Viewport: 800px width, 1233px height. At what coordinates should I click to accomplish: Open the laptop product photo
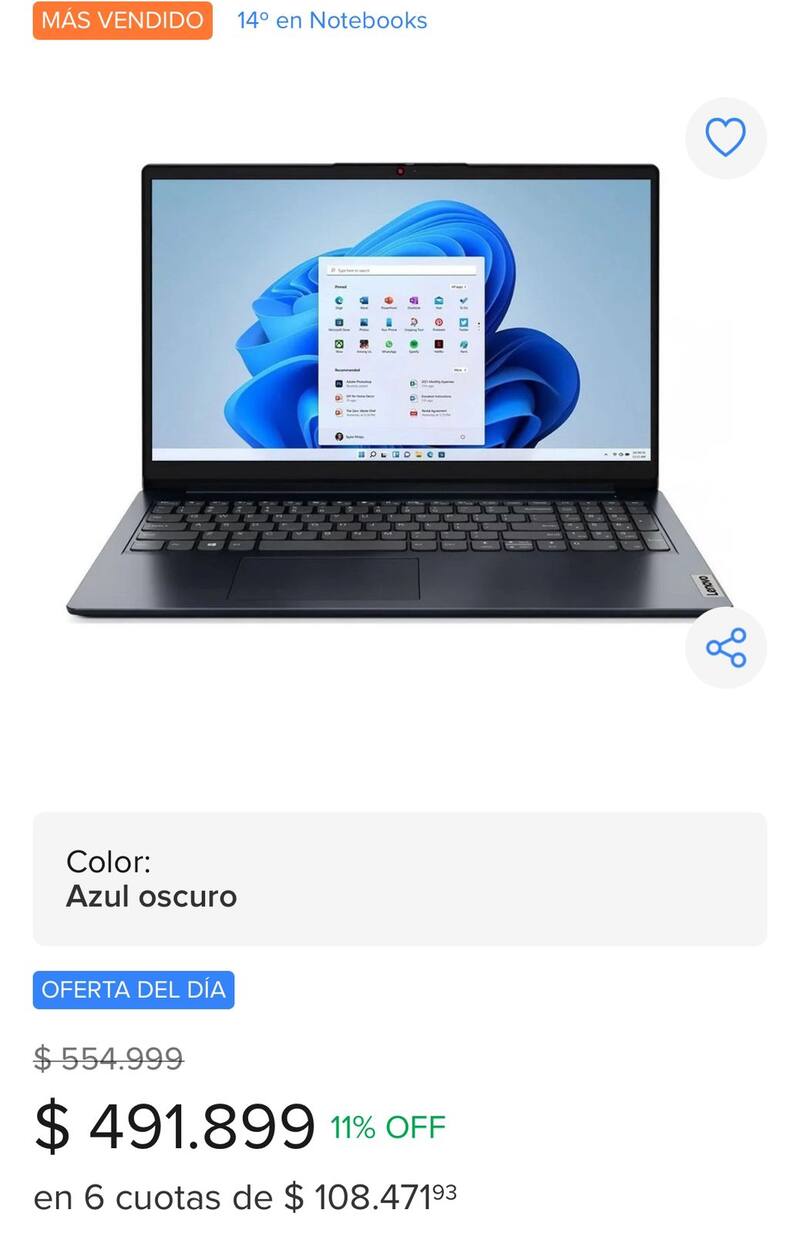398,390
